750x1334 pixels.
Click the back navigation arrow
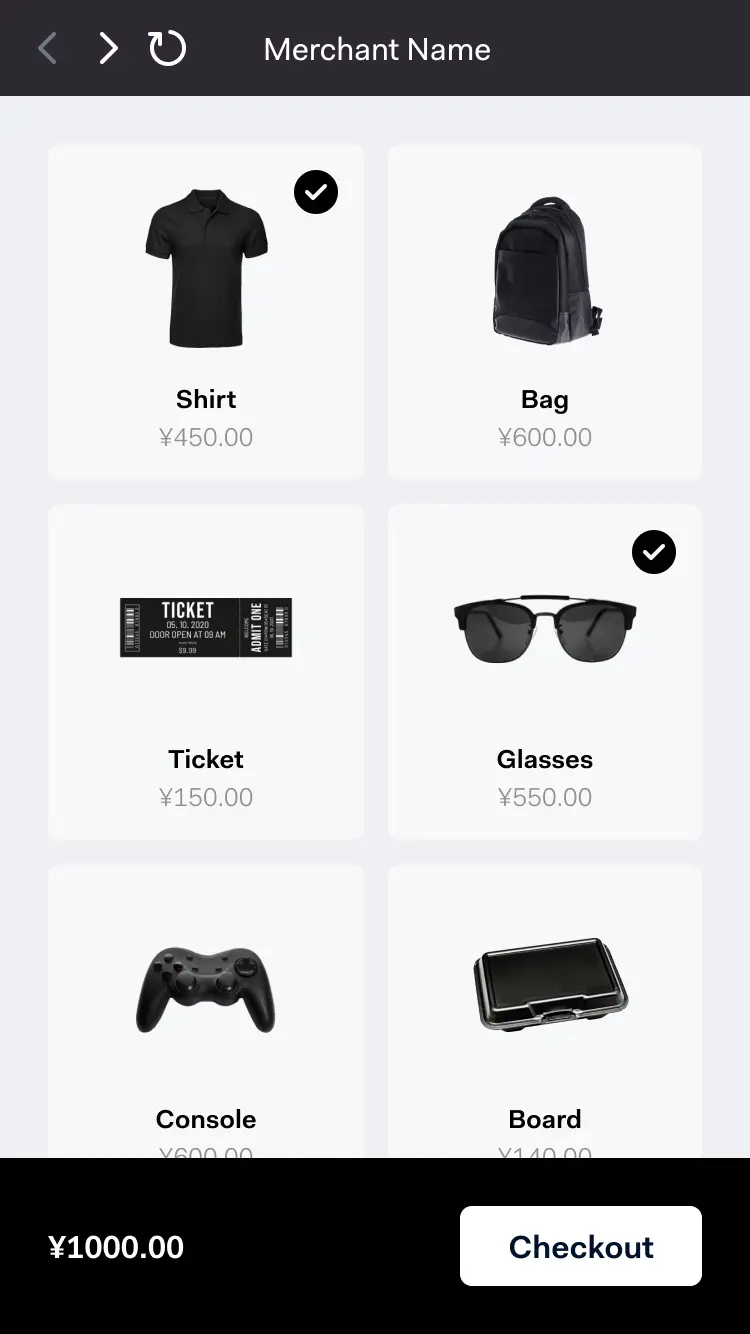click(47, 48)
